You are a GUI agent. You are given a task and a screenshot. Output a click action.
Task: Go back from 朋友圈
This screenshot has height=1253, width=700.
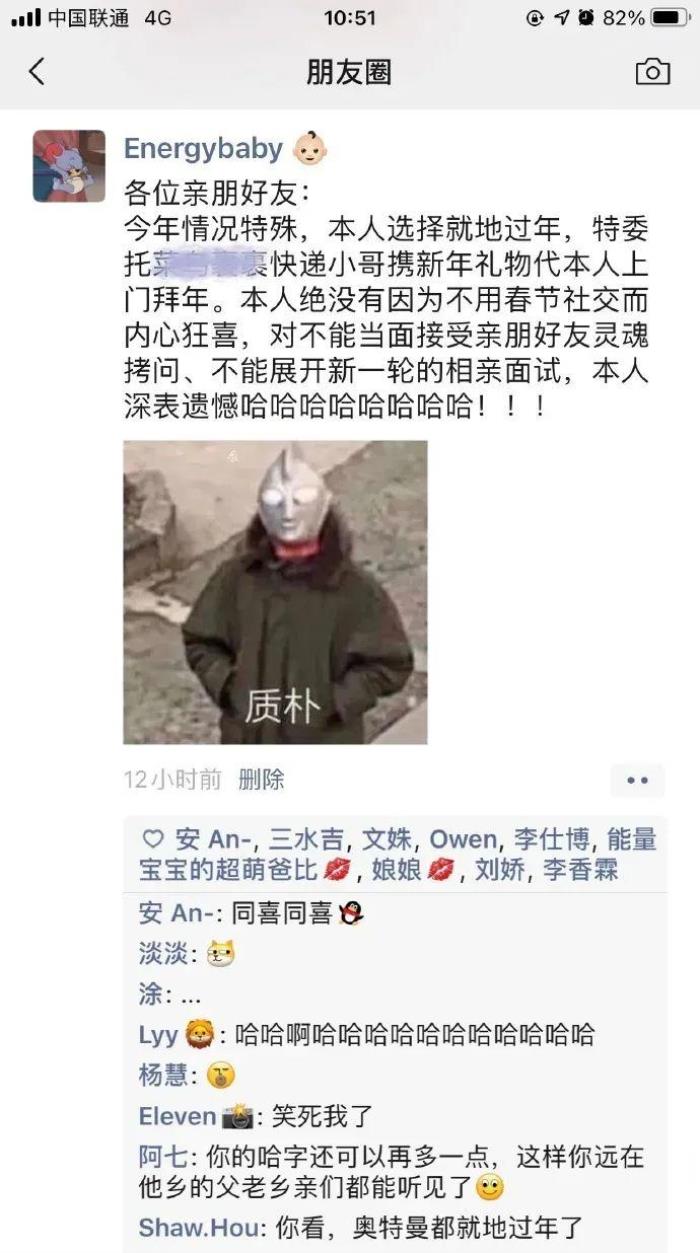click(37, 72)
